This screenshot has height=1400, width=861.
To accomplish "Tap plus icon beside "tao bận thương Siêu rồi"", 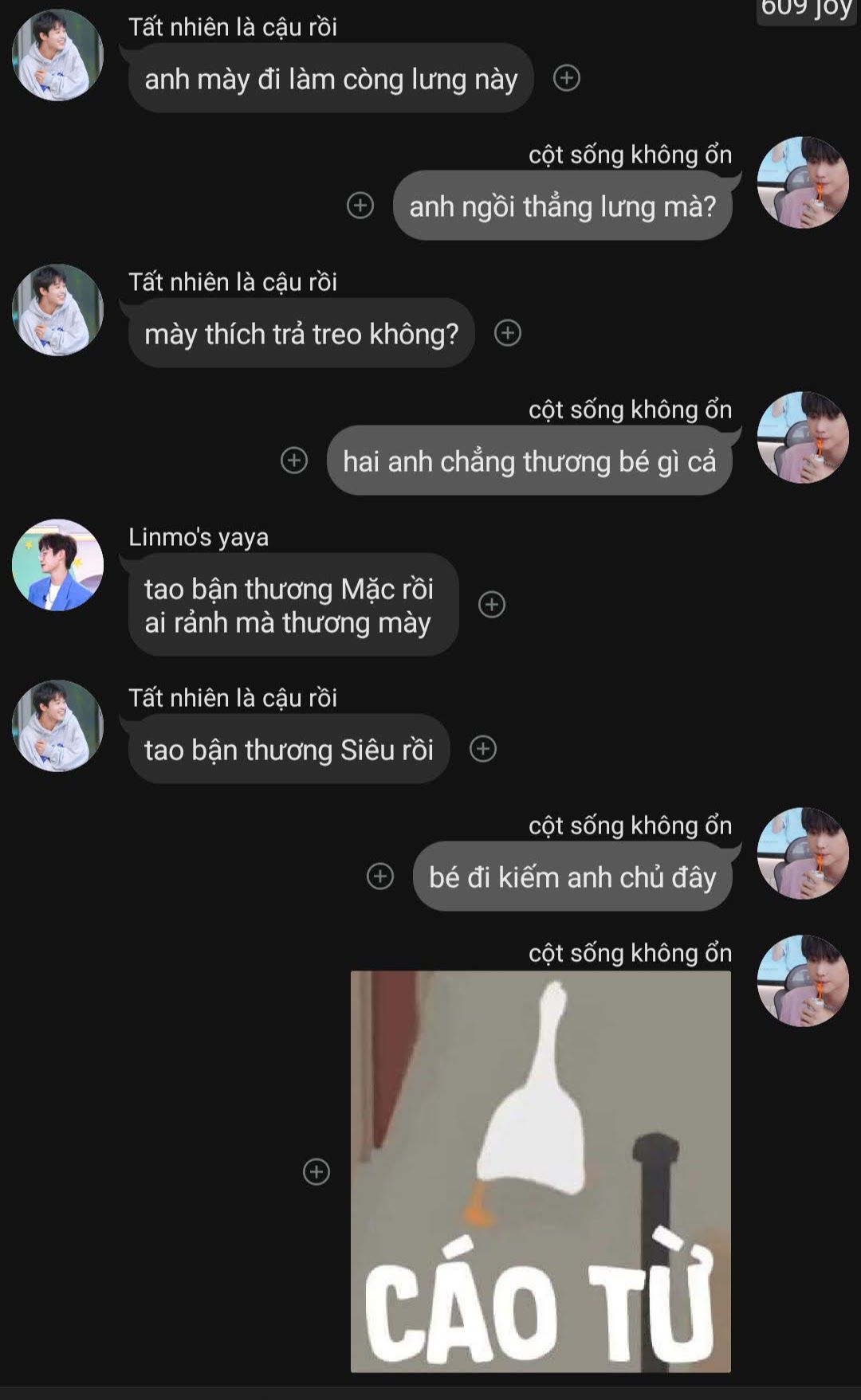I will 483,749.
